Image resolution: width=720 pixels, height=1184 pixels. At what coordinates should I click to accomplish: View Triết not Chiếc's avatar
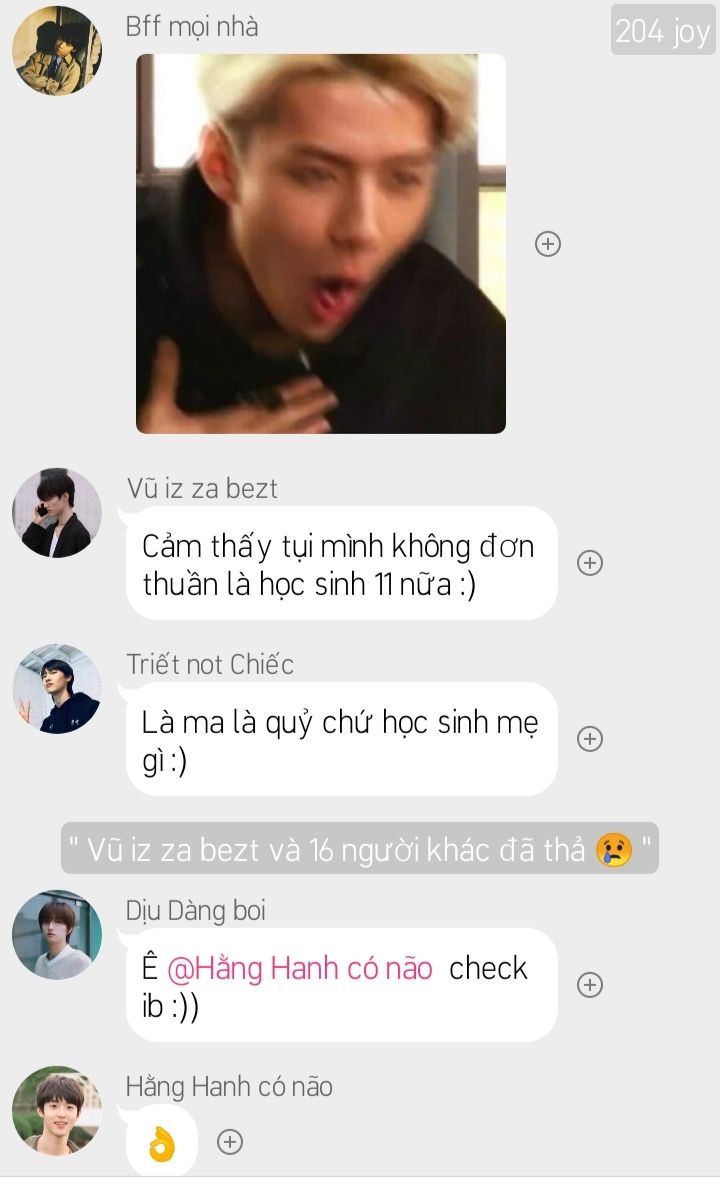57,689
